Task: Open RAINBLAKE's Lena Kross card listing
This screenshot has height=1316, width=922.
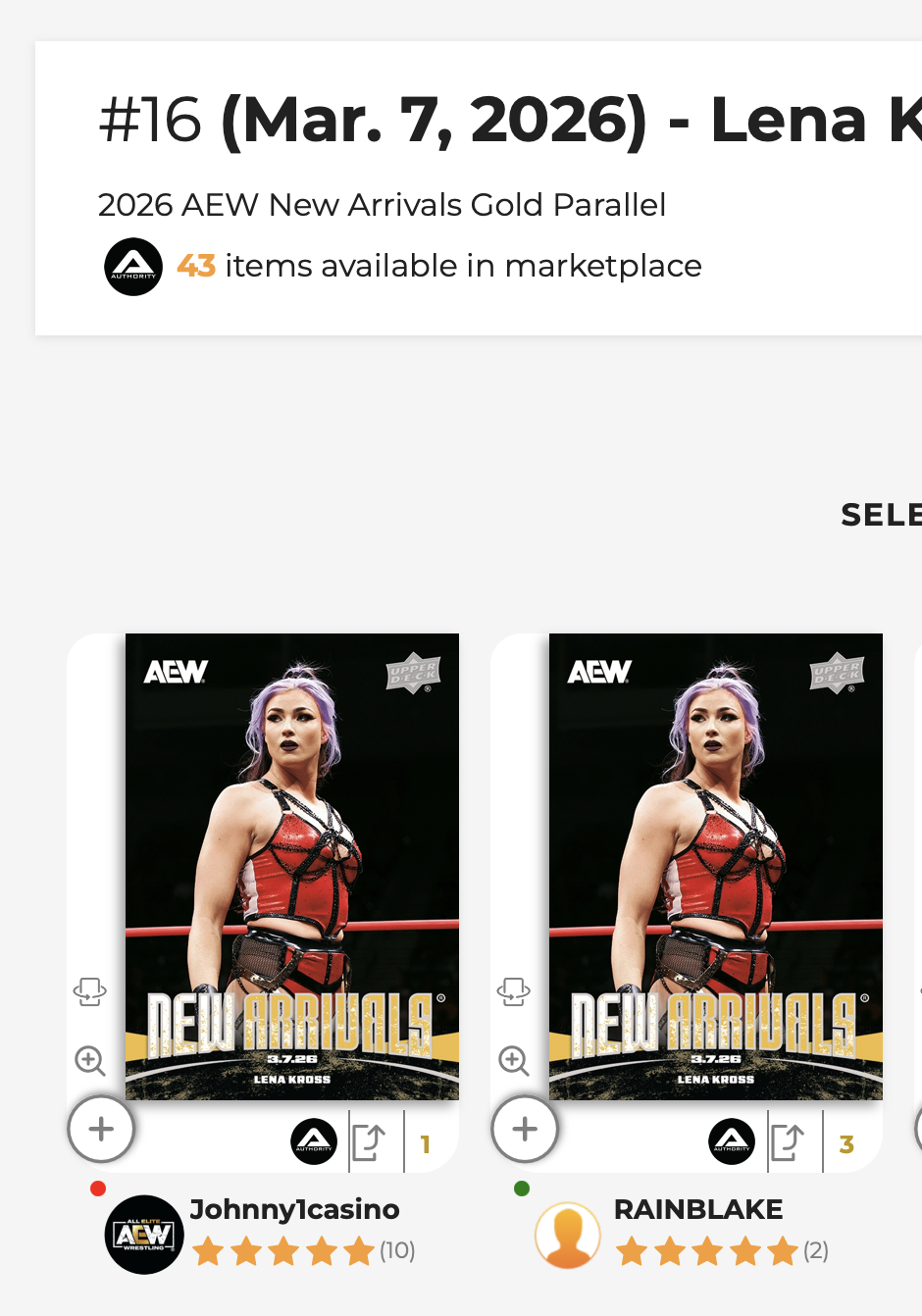Action: [715, 866]
